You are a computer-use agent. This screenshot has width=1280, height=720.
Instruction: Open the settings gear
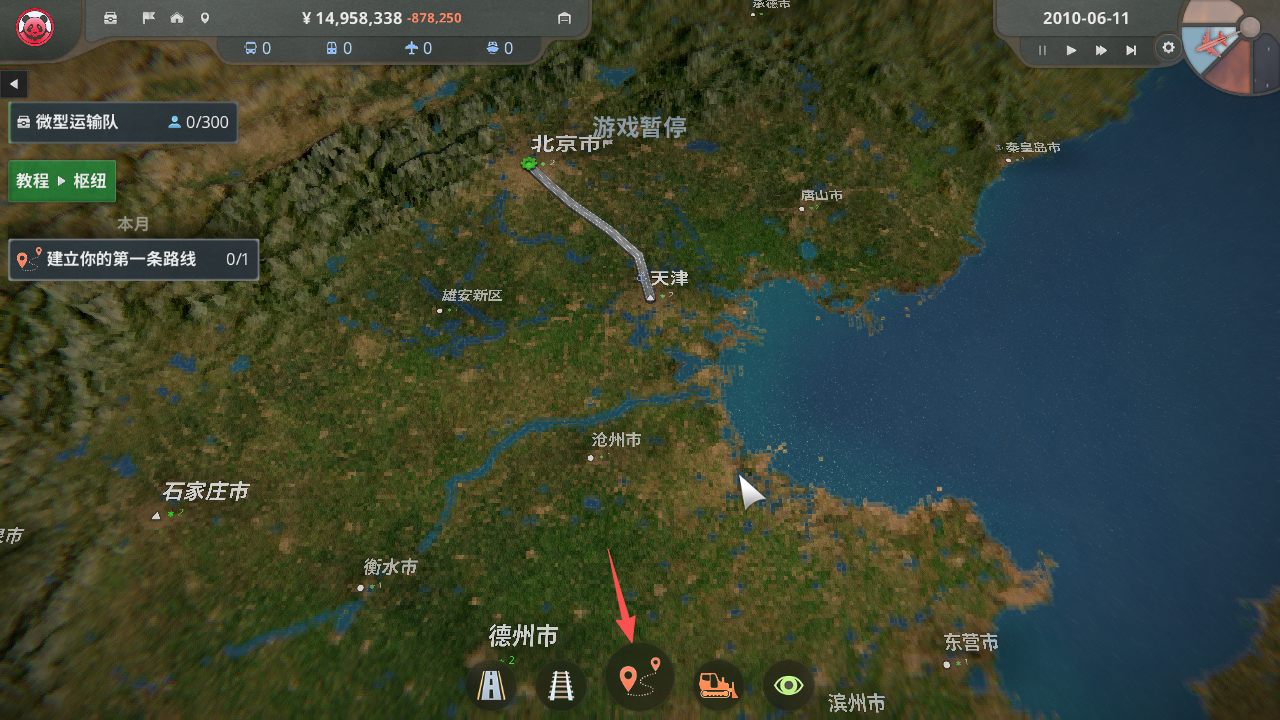pyautogui.click(x=1167, y=47)
